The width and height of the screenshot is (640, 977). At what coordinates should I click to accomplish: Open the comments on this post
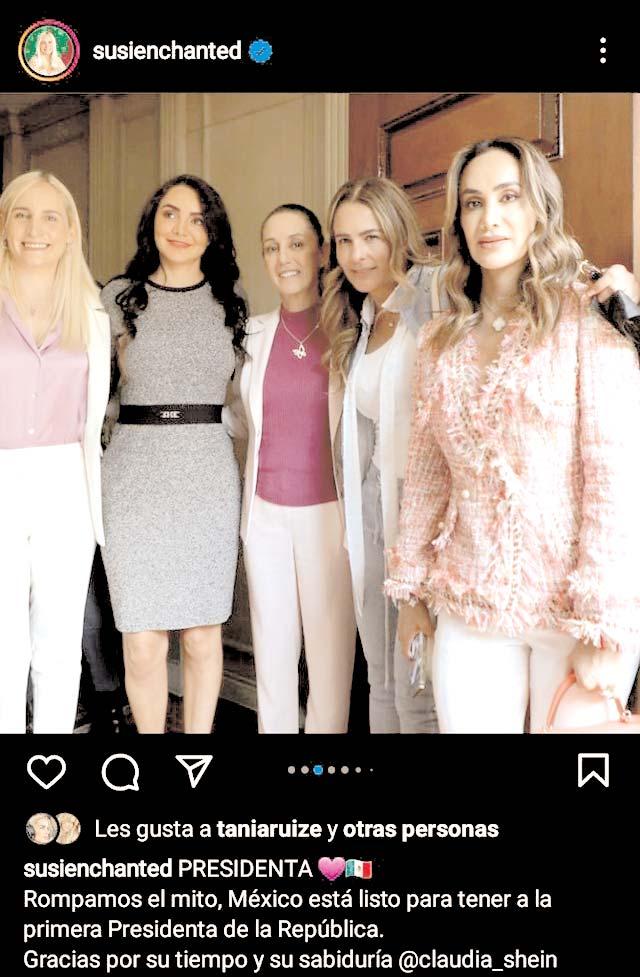tap(120, 771)
